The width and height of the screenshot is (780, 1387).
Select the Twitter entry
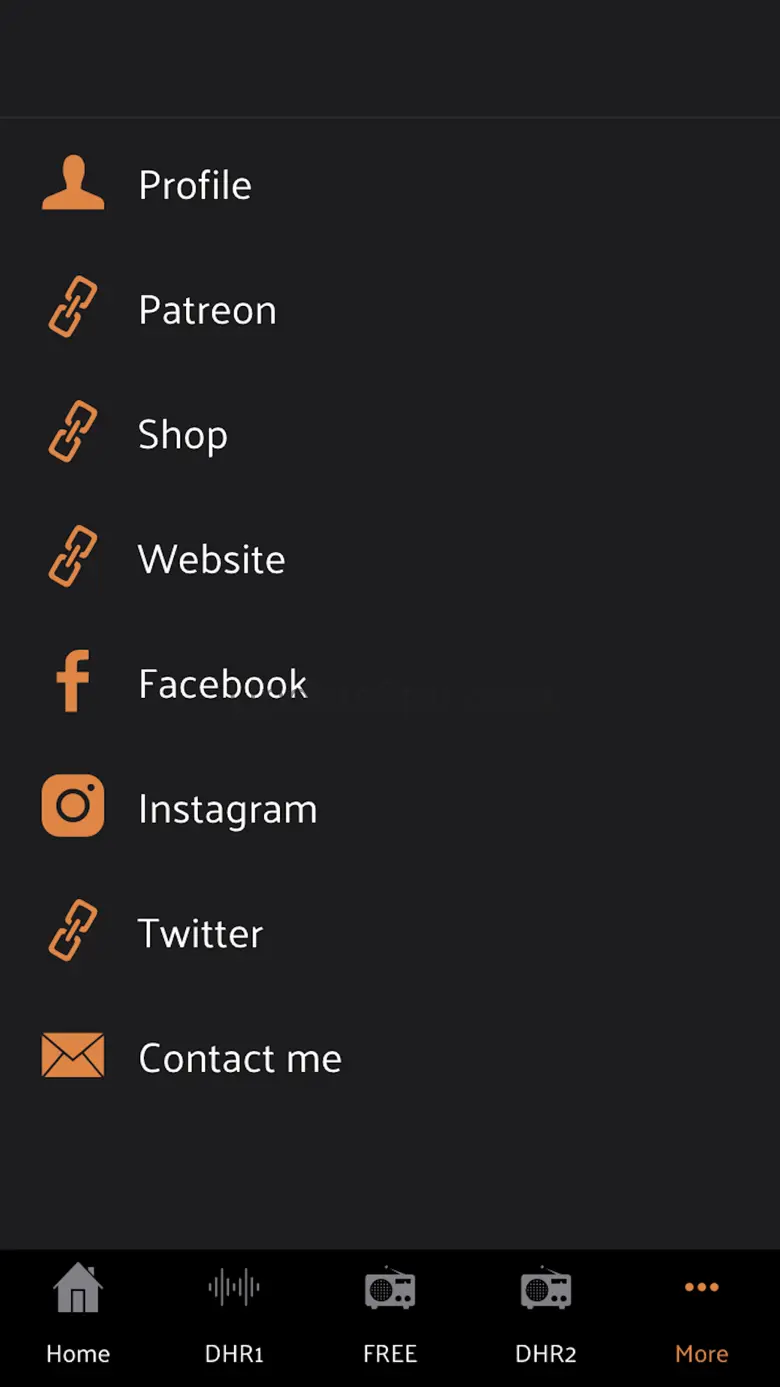(x=390, y=933)
